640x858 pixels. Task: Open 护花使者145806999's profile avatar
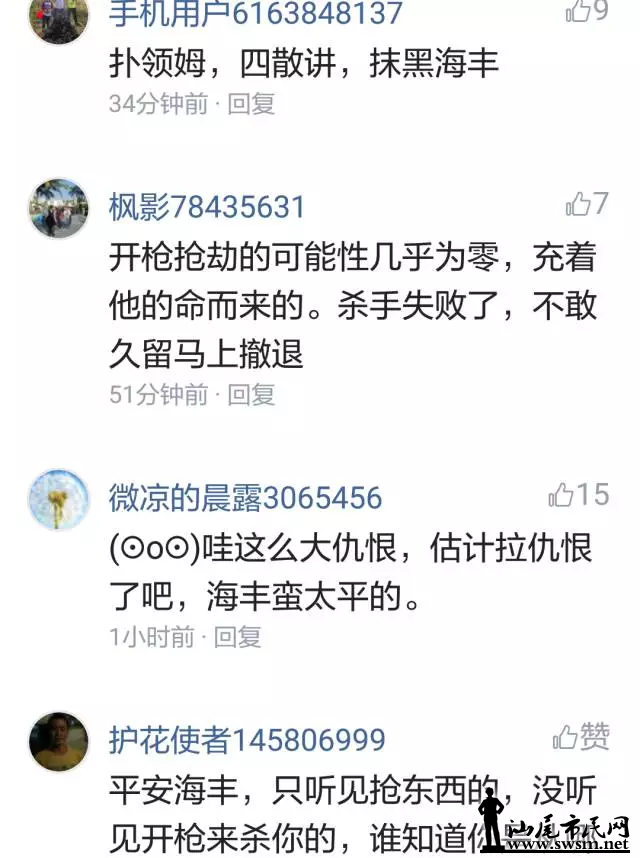coord(58,742)
